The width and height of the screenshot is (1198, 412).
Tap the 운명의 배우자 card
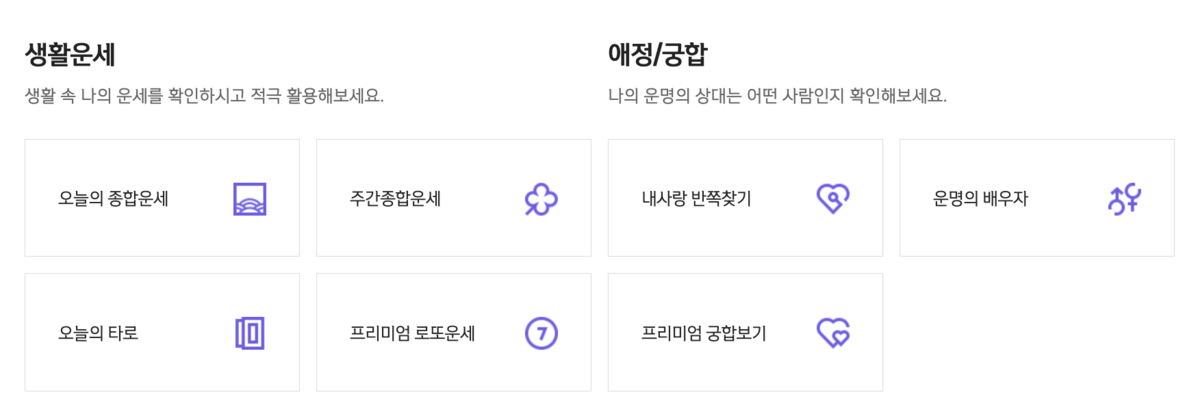click(x=1036, y=198)
